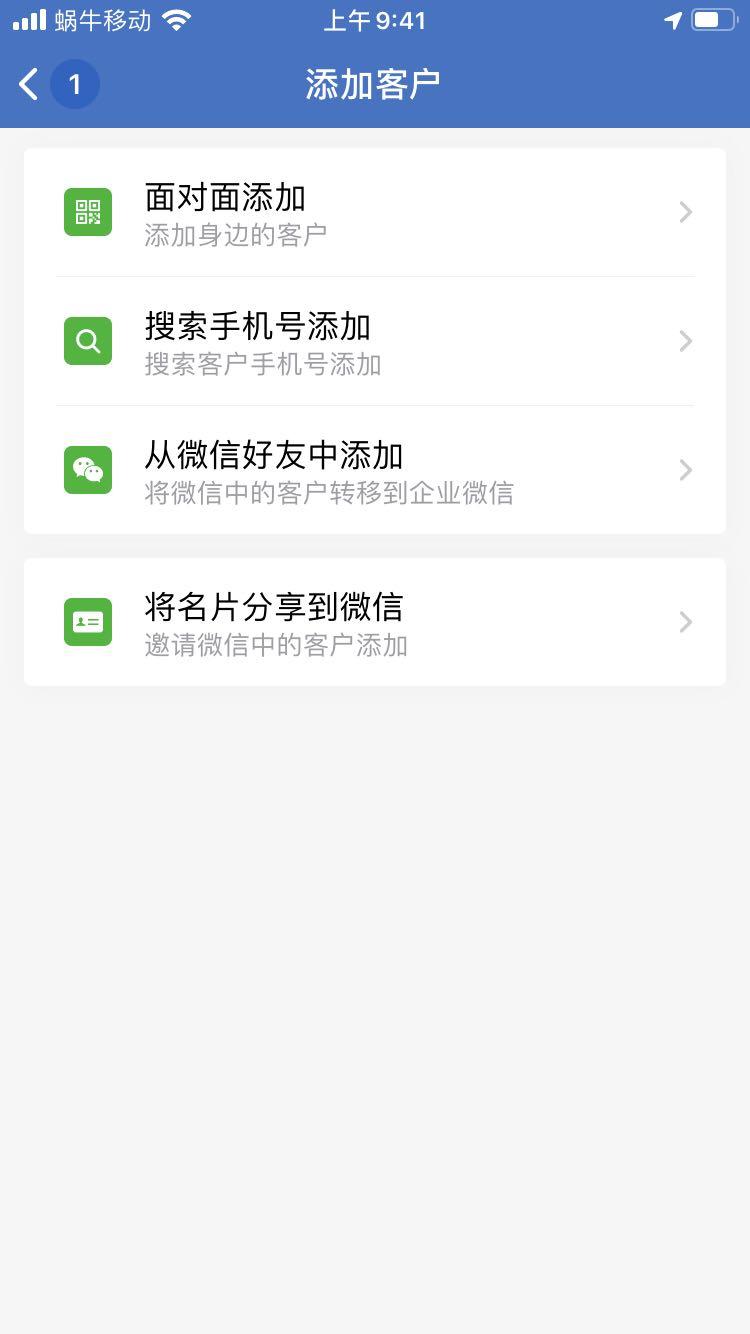The width and height of the screenshot is (750, 1334).
Task: Tap the number 1 badge near back arrow
Action: pyautogui.click(x=74, y=84)
